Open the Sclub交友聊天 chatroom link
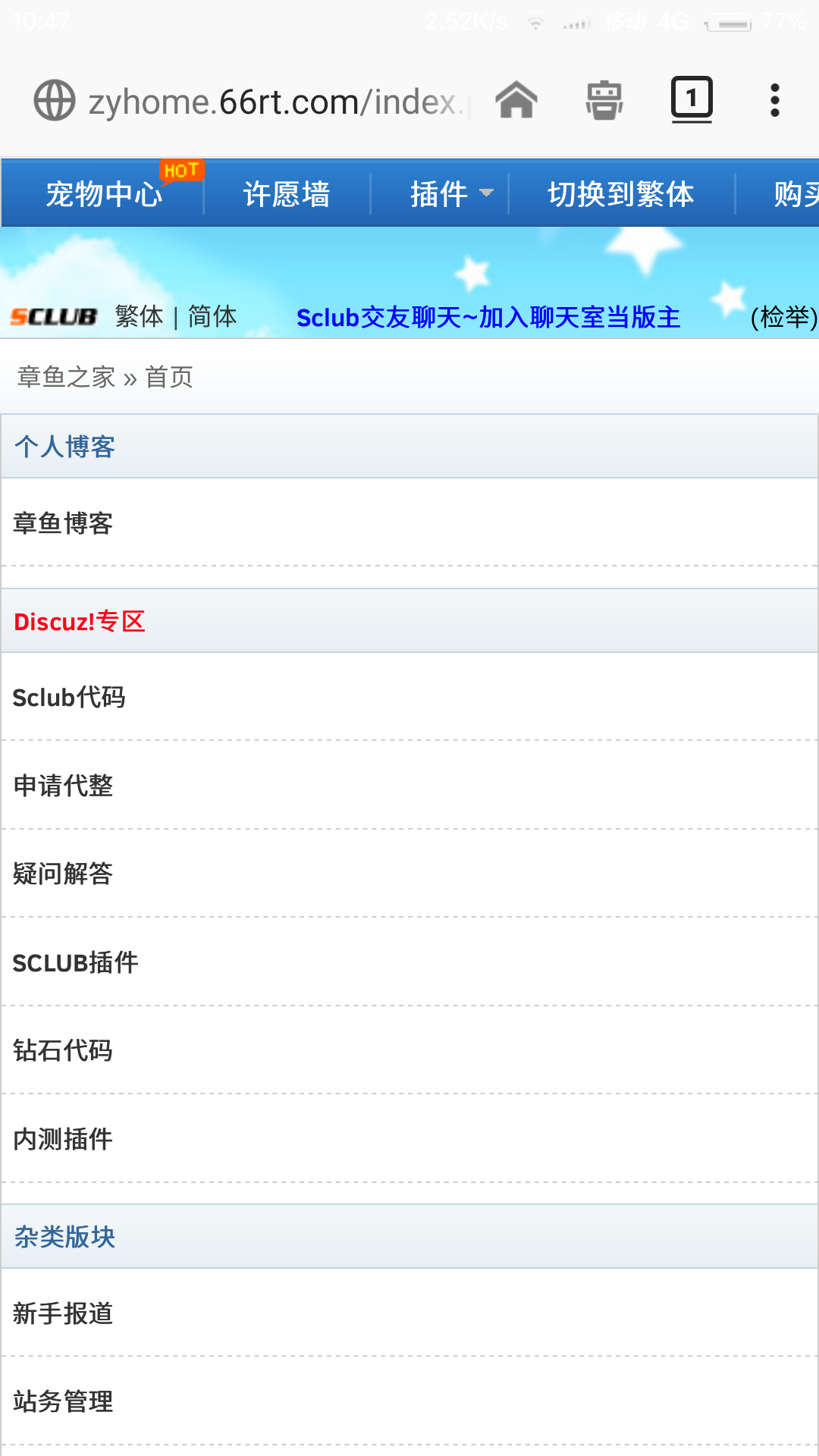819x1456 pixels. 488,318
